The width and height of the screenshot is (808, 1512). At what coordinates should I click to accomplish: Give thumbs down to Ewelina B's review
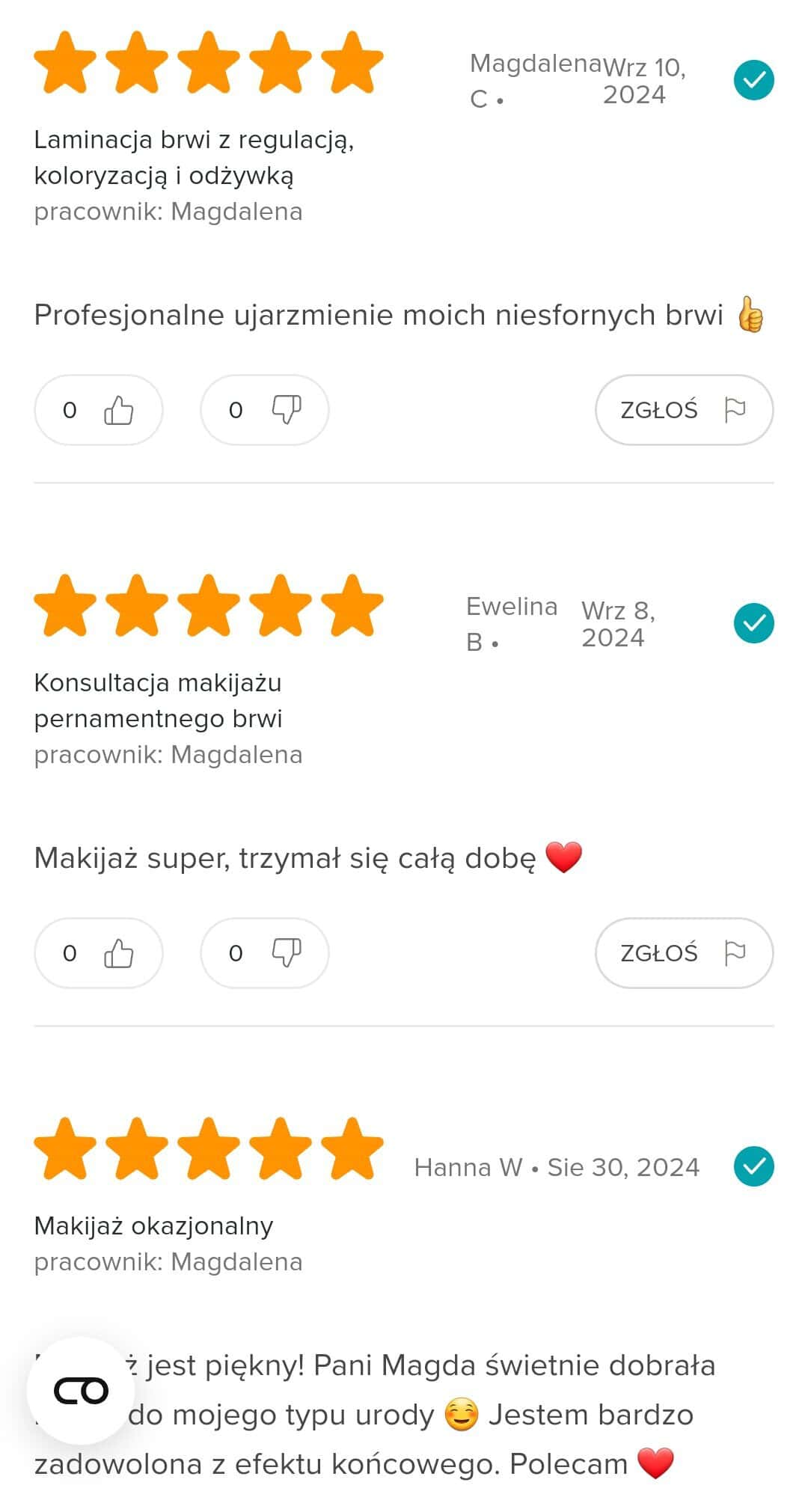[264, 953]
